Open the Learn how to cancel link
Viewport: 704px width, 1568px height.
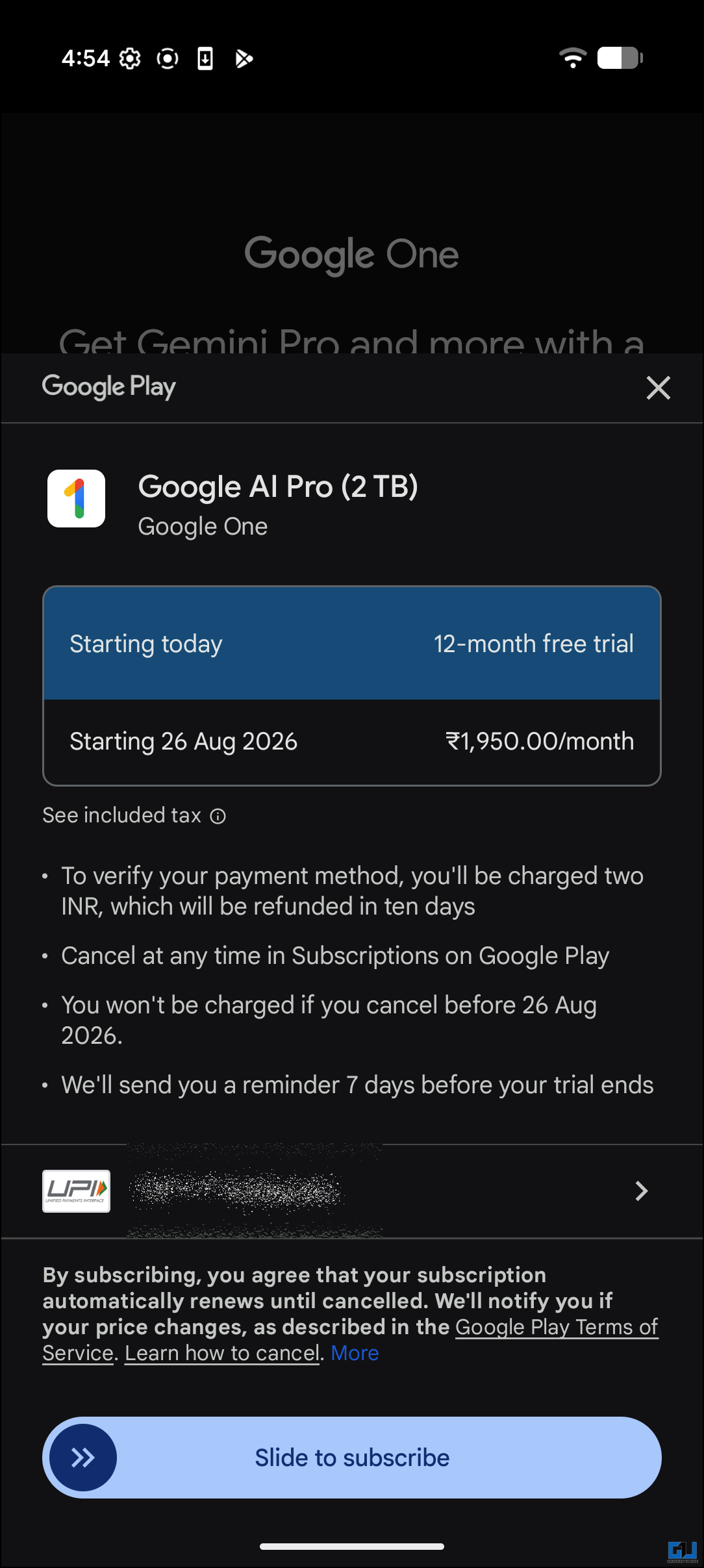222,1353
